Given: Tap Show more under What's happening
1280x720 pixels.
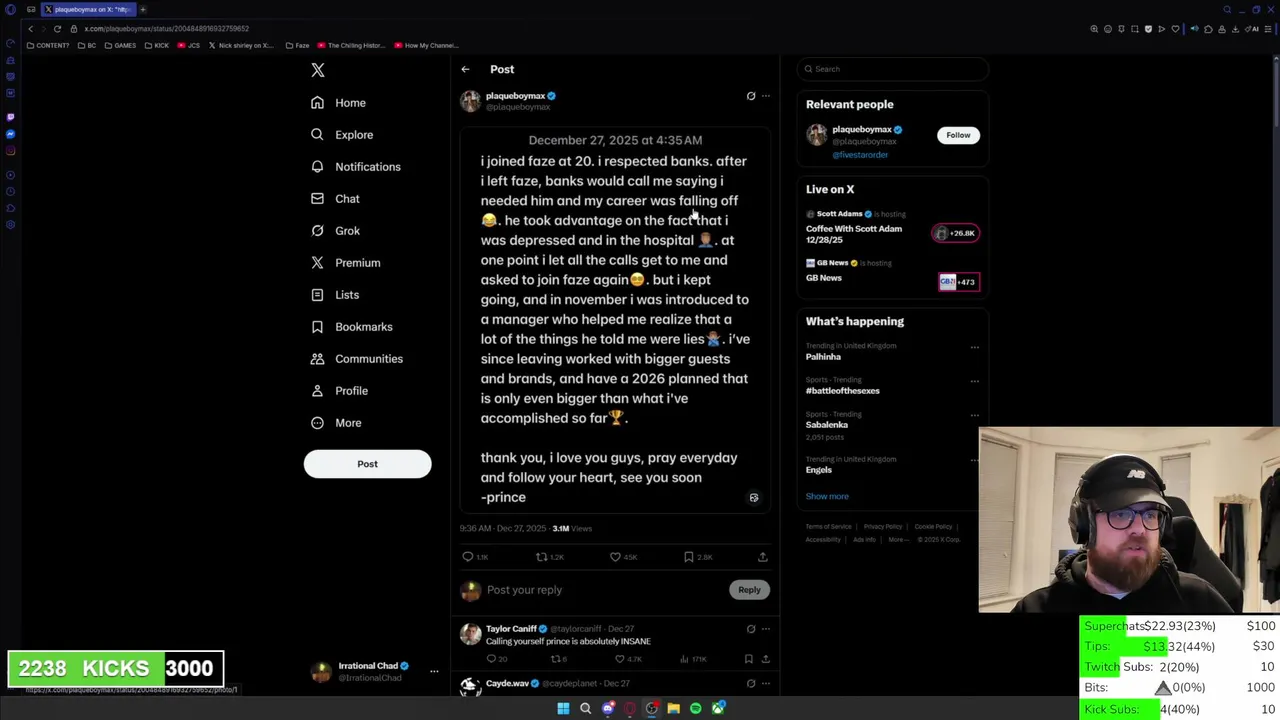Looking at the screenshot, I should tap(827, 496).
